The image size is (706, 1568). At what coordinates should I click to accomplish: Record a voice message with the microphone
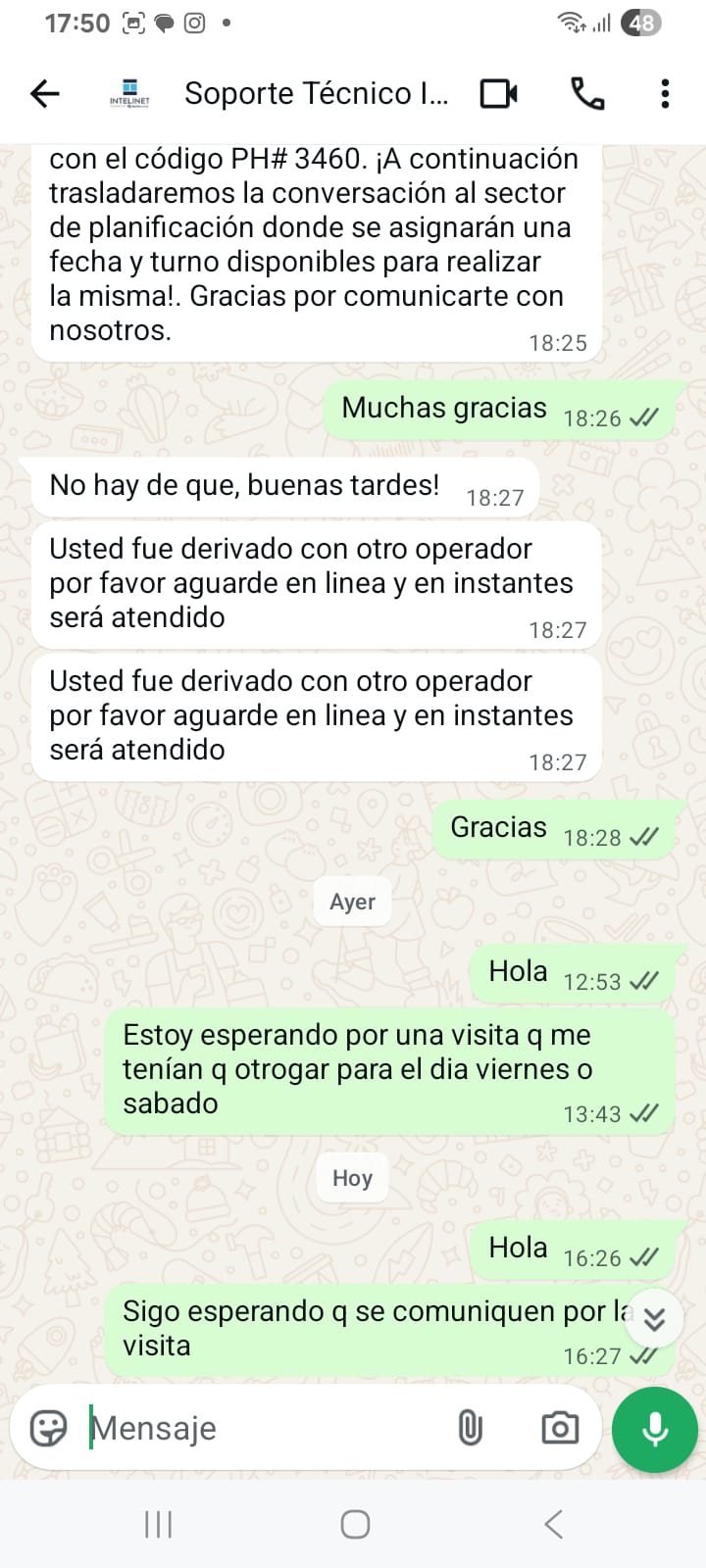click(654, 1430)
